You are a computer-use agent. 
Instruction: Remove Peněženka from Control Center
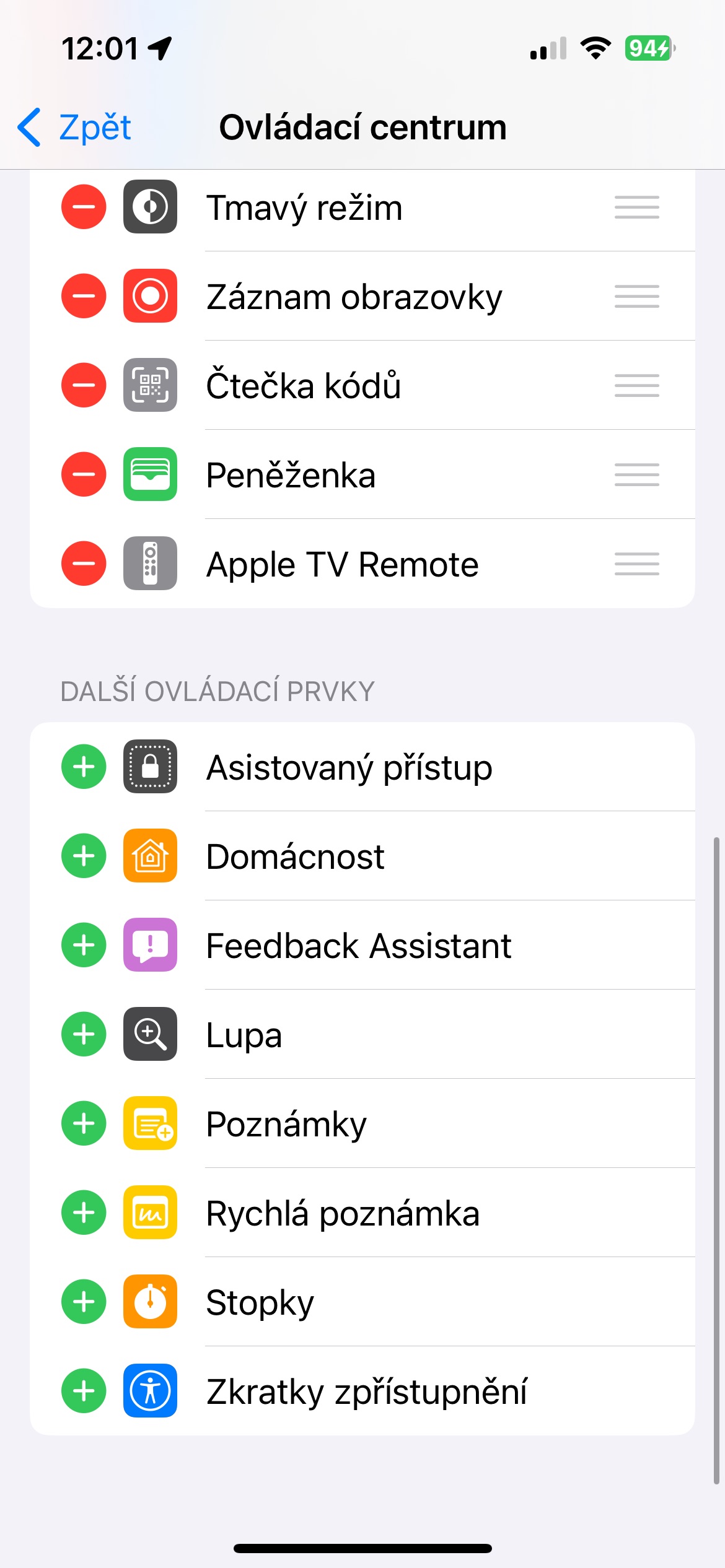pyautogui.click(x=84, y=474)
